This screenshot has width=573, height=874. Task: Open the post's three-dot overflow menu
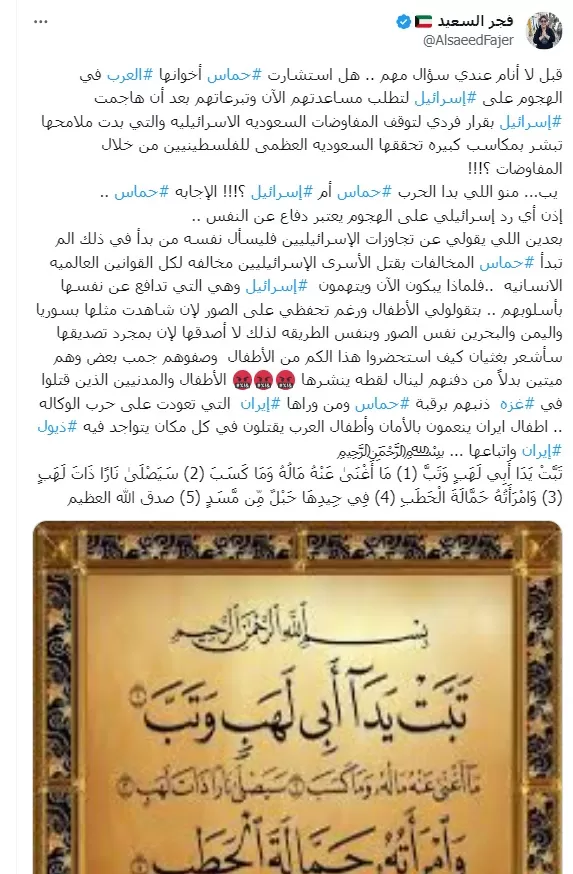[41, 22]
